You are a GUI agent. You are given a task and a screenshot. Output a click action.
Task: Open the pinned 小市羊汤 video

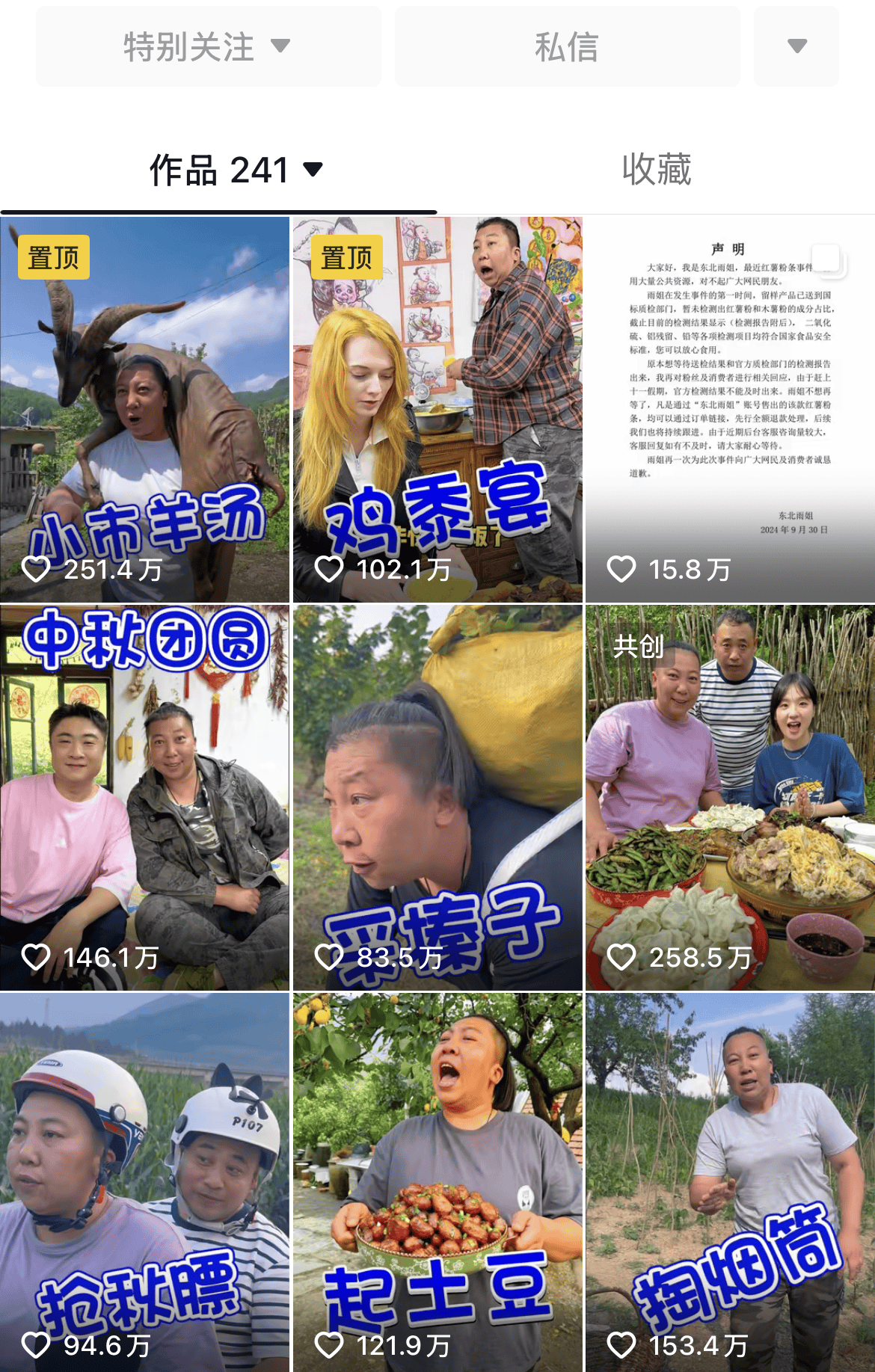pos(144,410)
